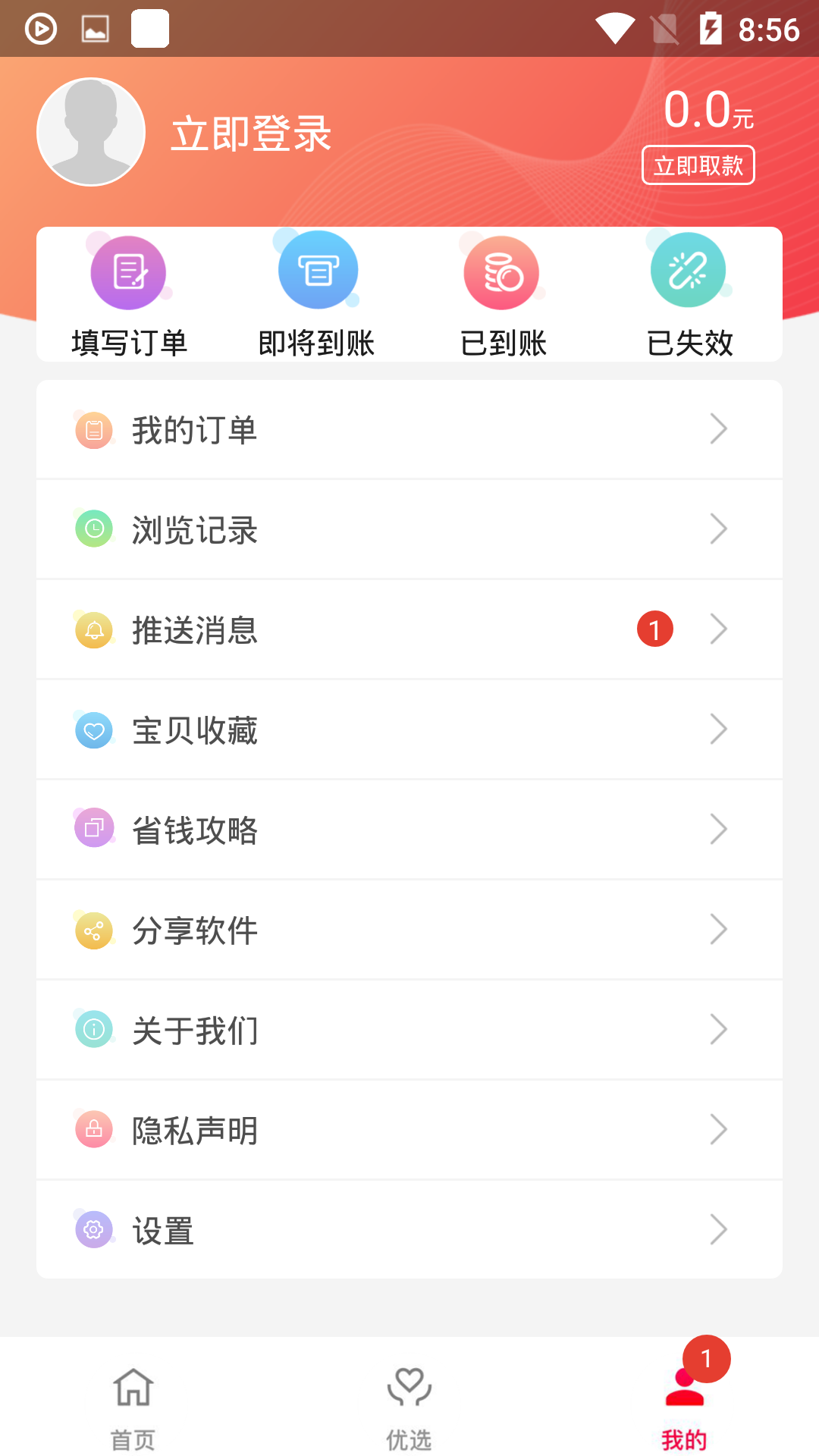Tap 立即登录 to log in
The height and width of the screenshot is (1456, 819).
pos(251,134)
